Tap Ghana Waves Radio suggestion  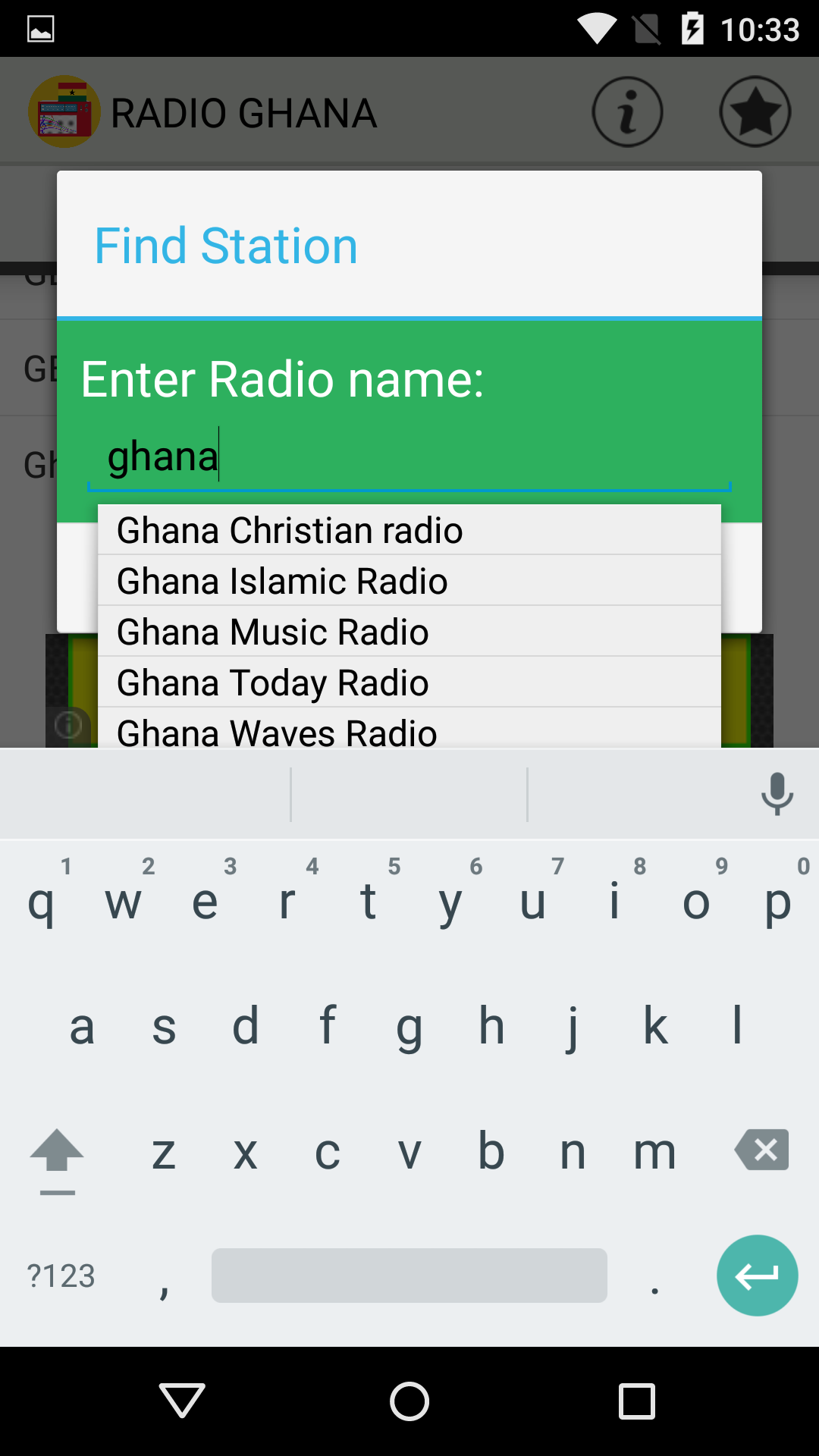coord(275,730)
